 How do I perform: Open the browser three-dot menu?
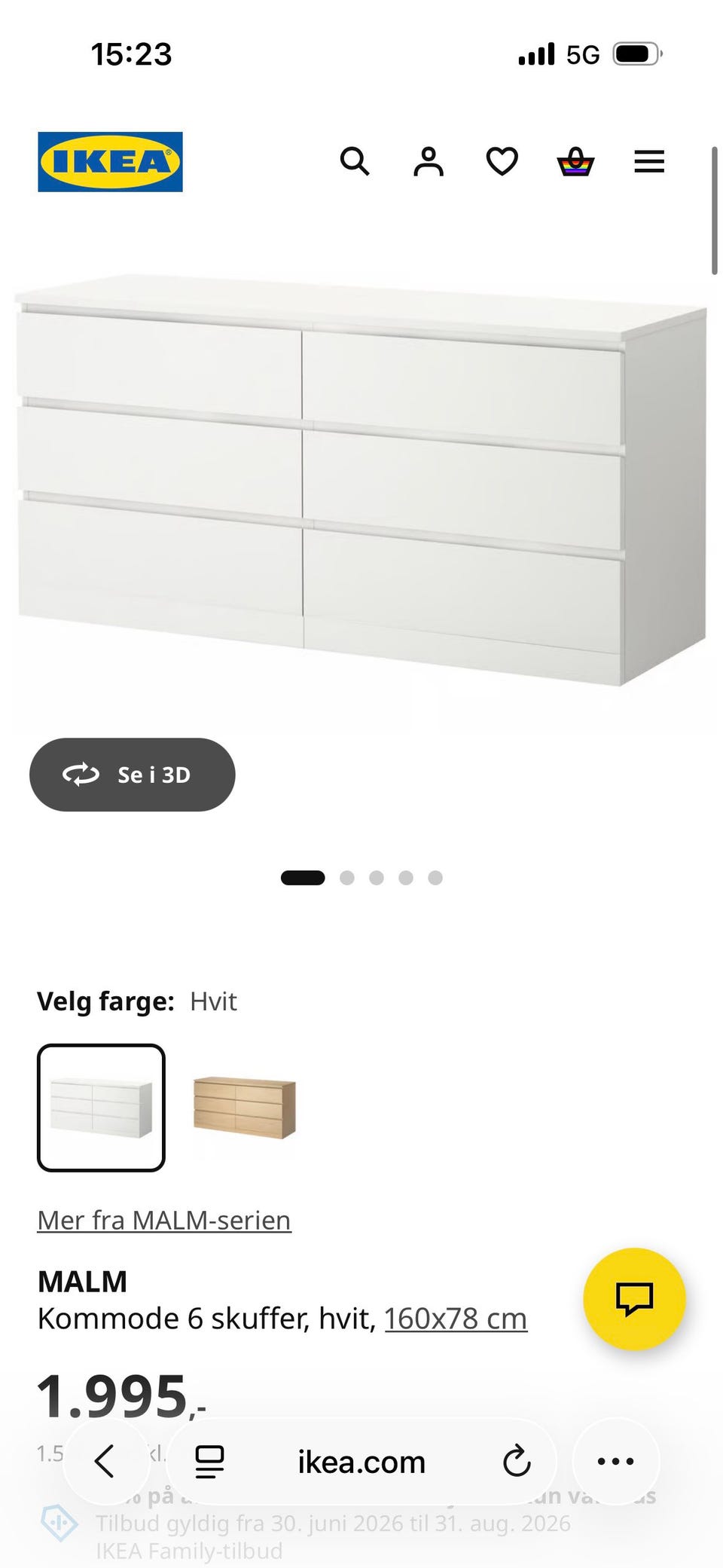616,1462
